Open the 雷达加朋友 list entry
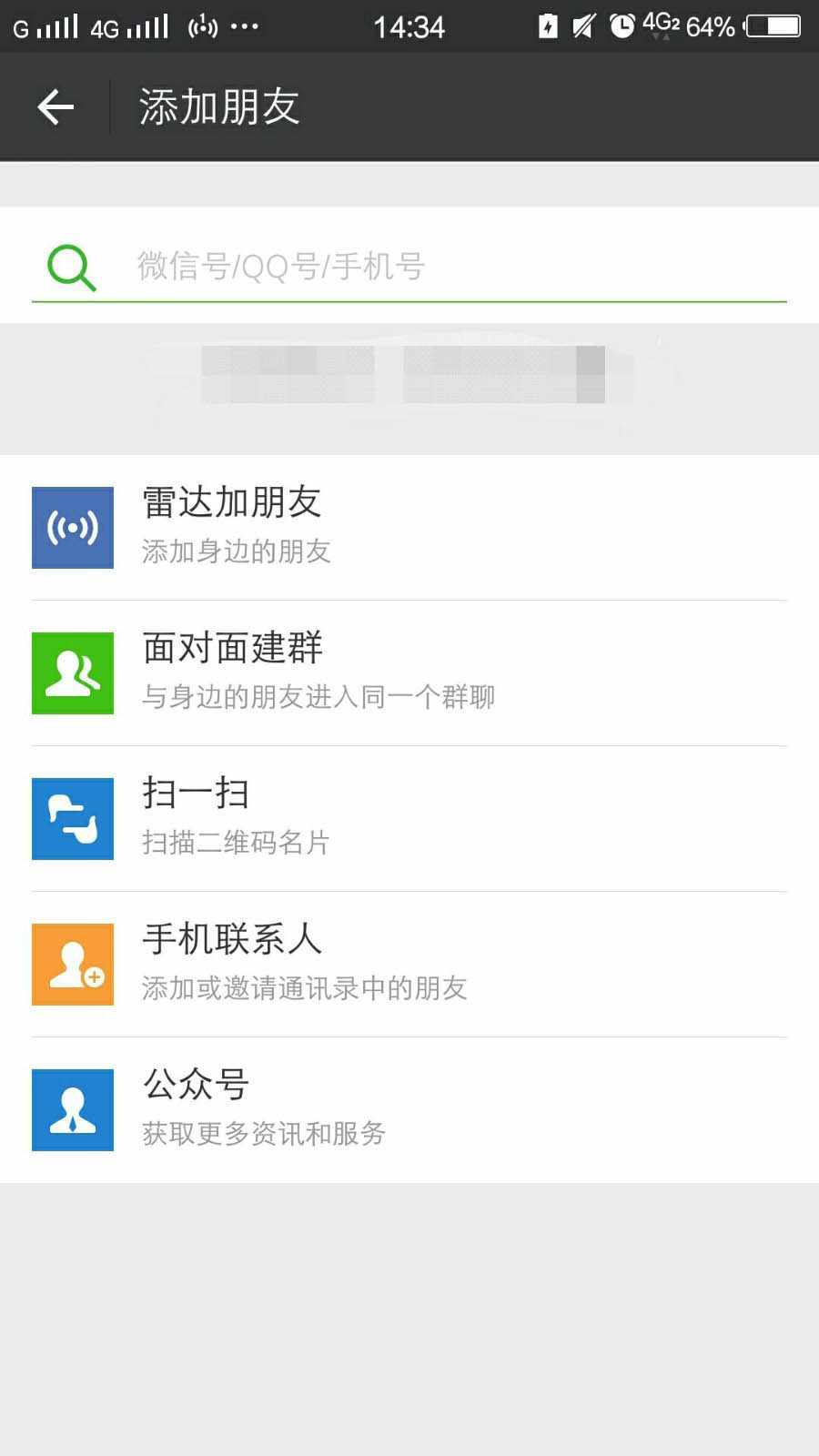The height and width of the screenshot is (1456, 819). coord(232,500)
